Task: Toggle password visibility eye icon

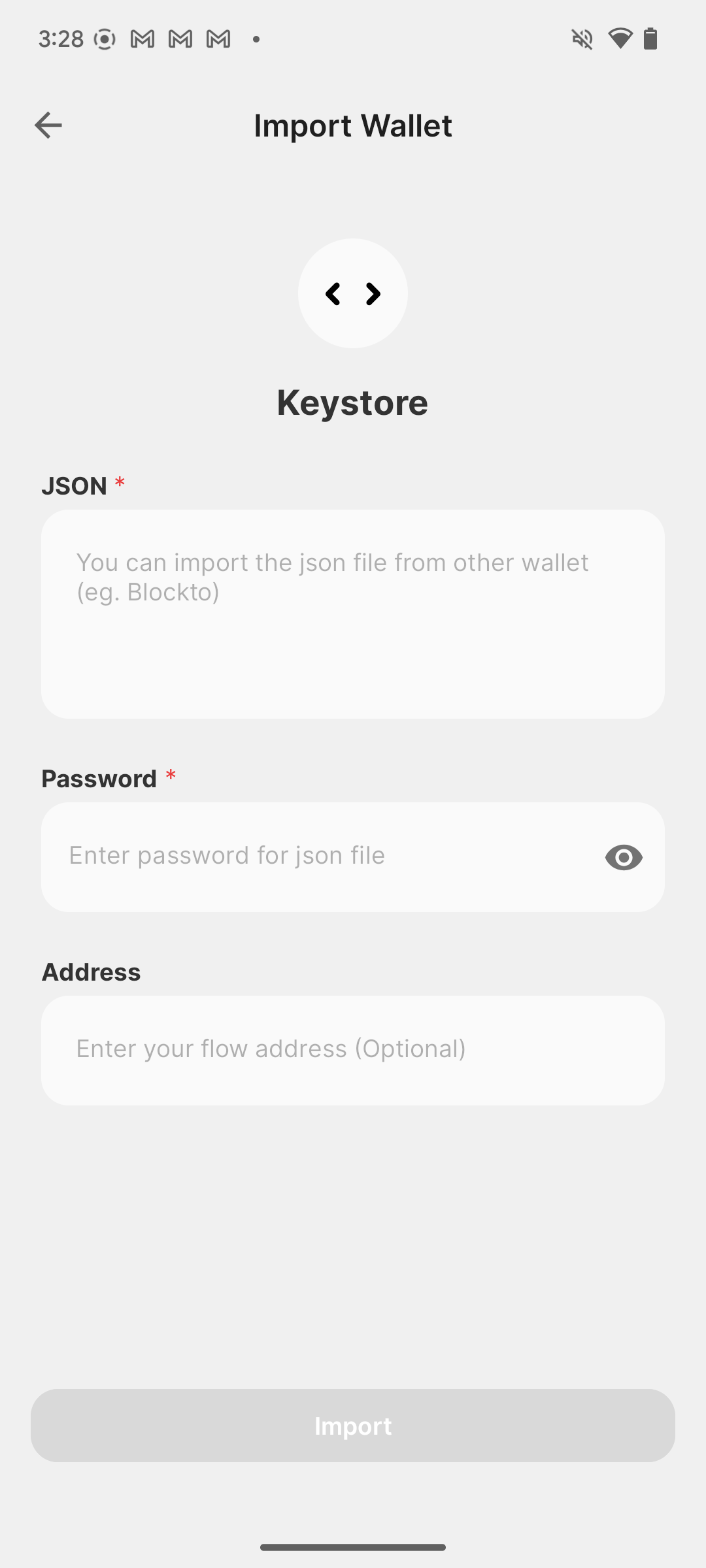Action: (624, 857)
